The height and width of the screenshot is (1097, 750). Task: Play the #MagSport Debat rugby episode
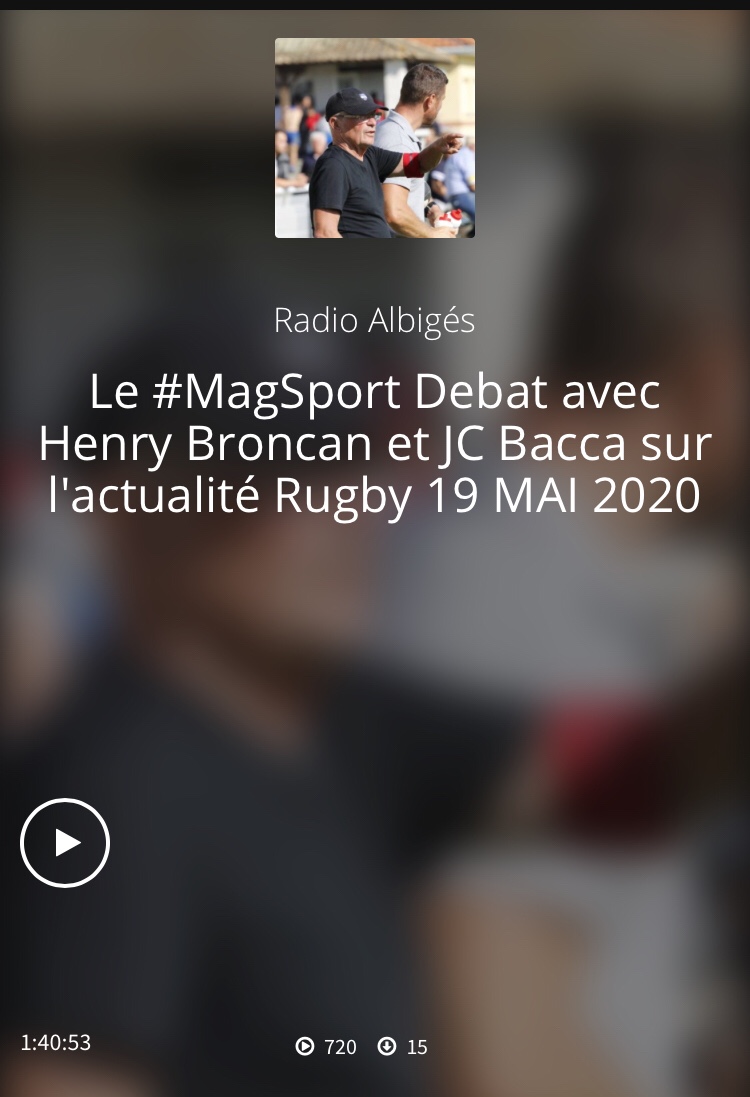[x=65, y=842]
